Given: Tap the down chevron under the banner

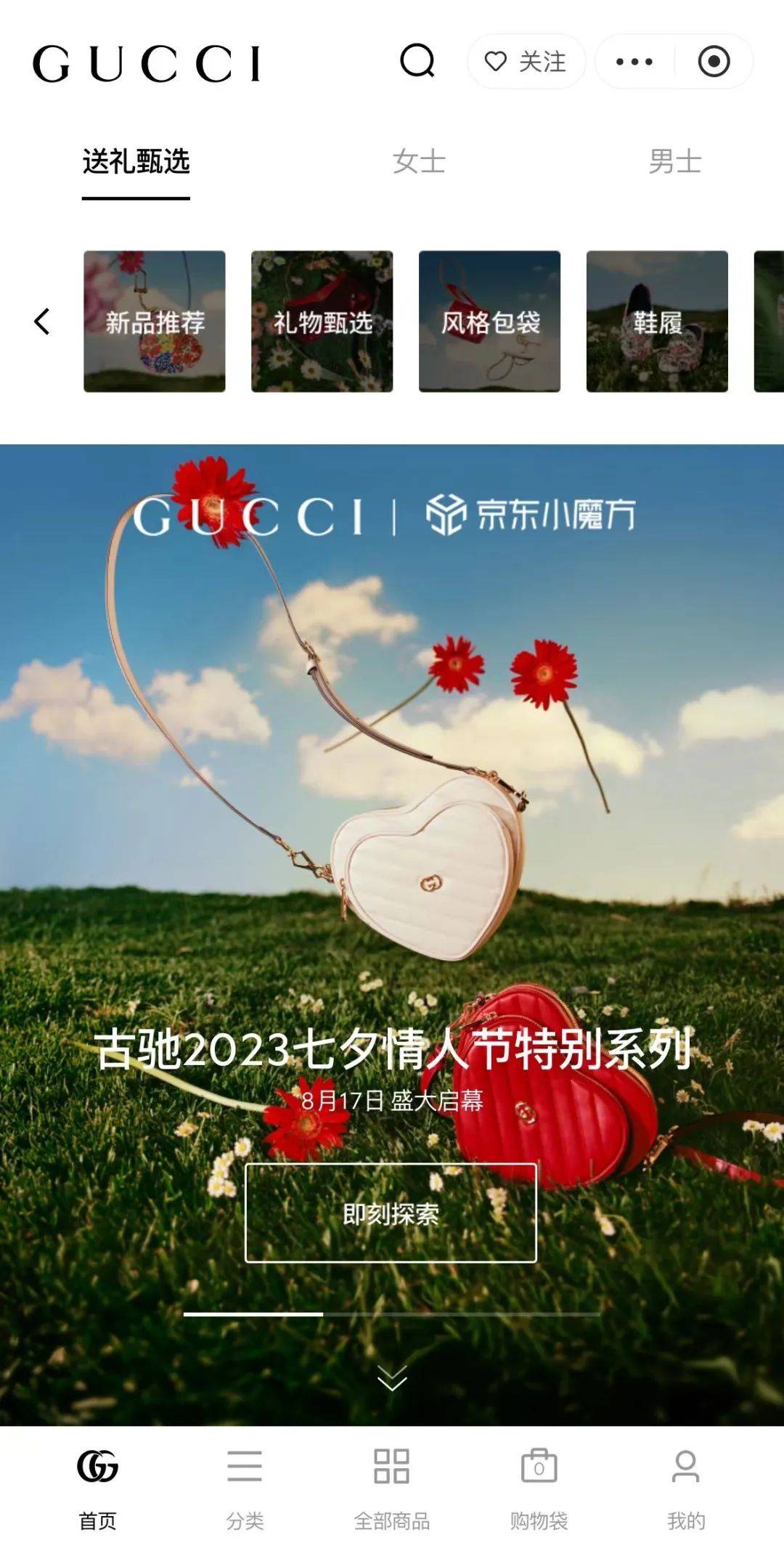Looking at the screenshot, I should 392,1377.
